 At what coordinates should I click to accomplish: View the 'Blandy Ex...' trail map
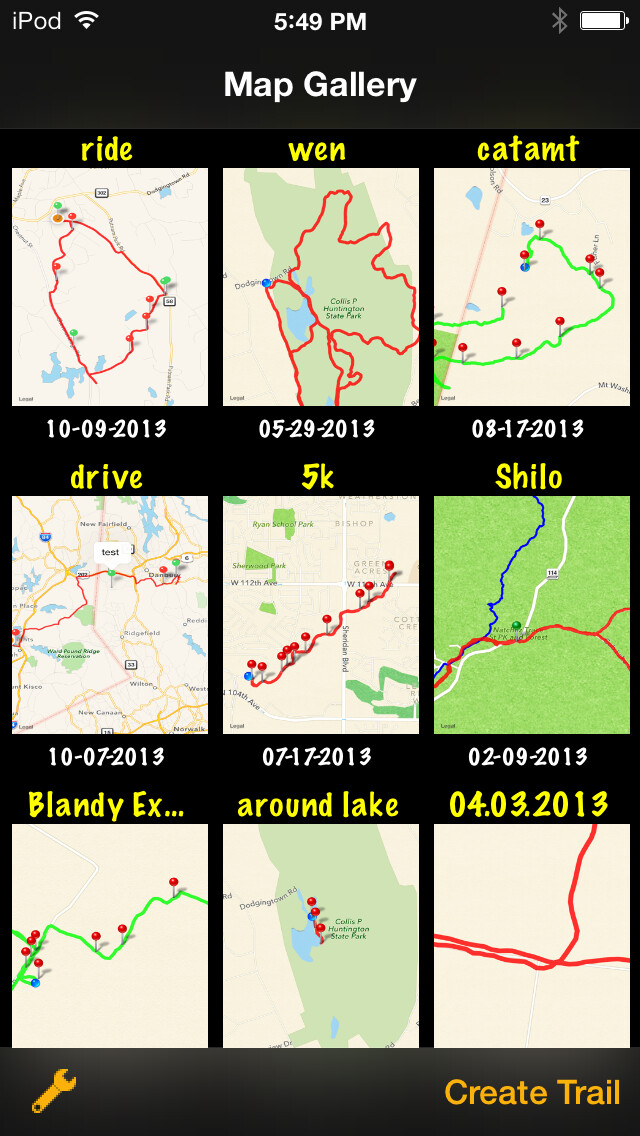pos(110,935)
